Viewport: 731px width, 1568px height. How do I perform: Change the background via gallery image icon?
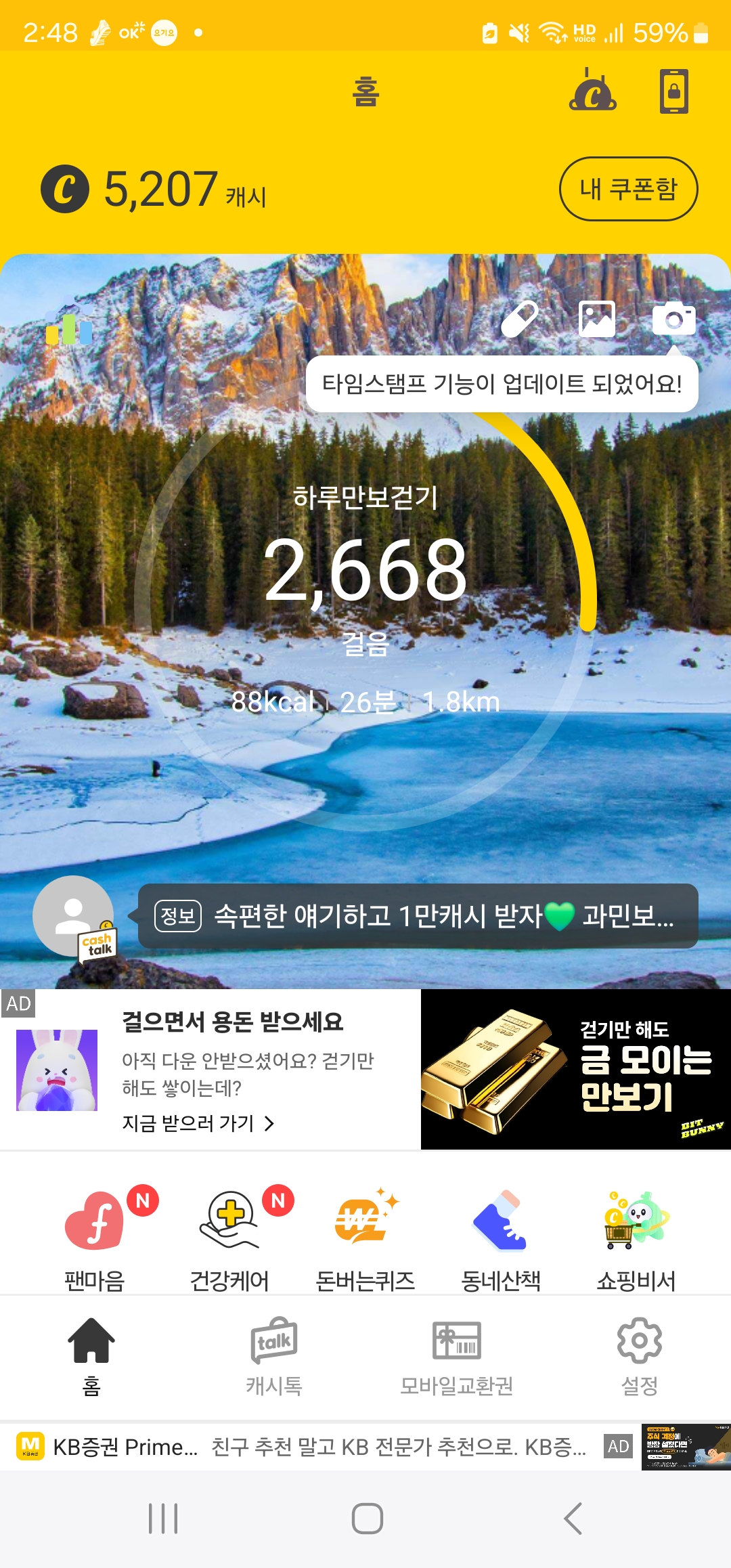pyautogui.click(x=597, y=319)
